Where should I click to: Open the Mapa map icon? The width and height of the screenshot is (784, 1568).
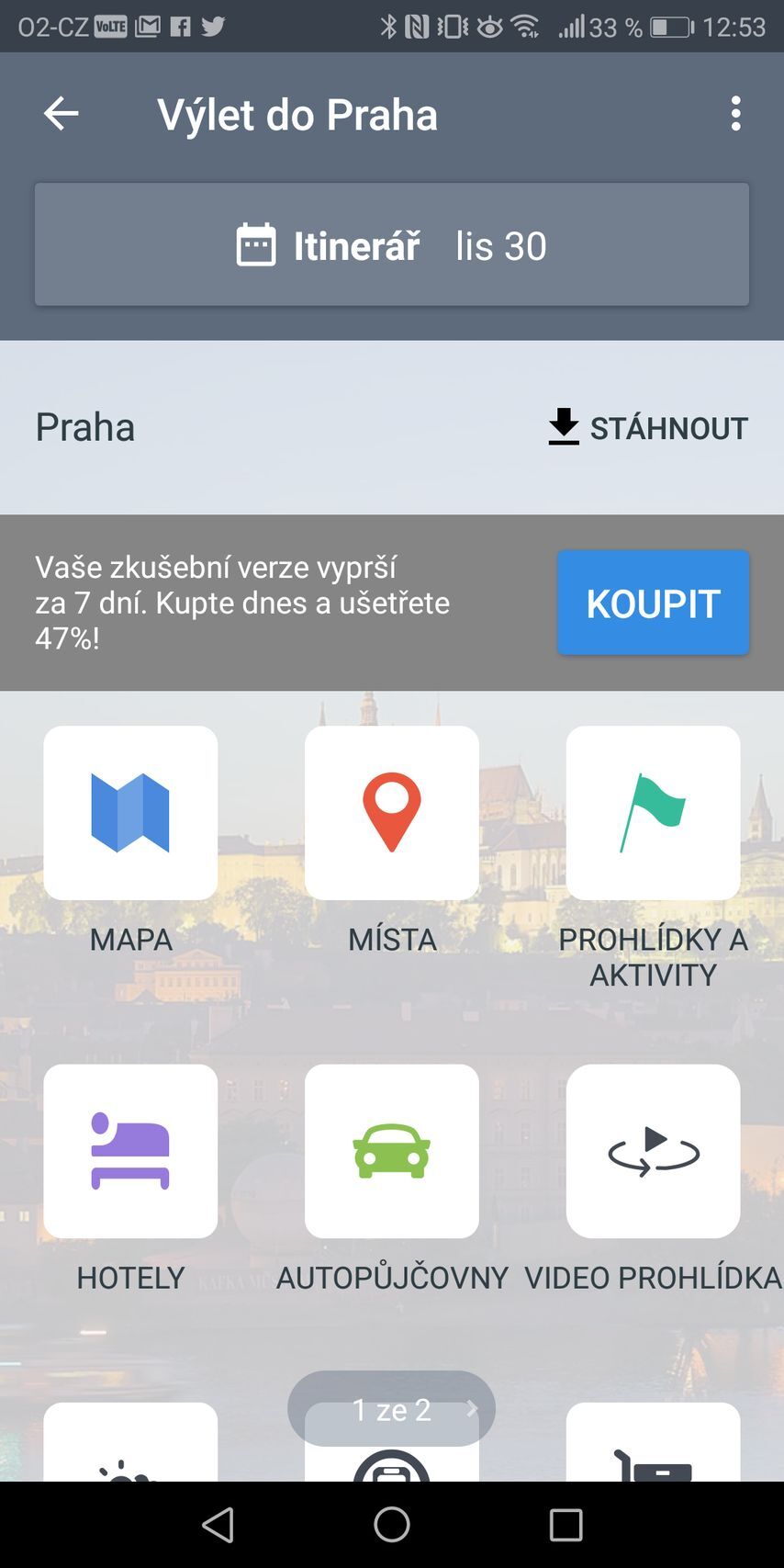pos(129,812)
